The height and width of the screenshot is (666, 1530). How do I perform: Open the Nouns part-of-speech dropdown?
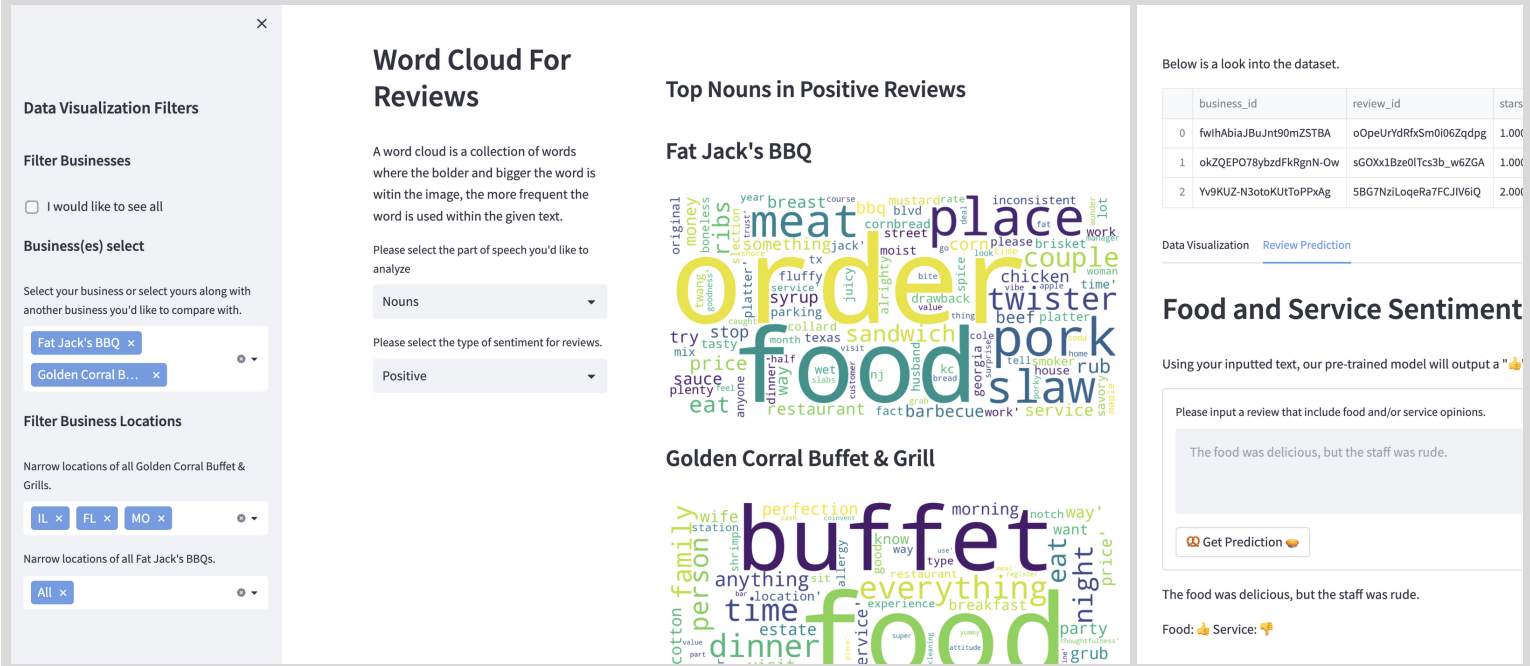pos(489,302)
